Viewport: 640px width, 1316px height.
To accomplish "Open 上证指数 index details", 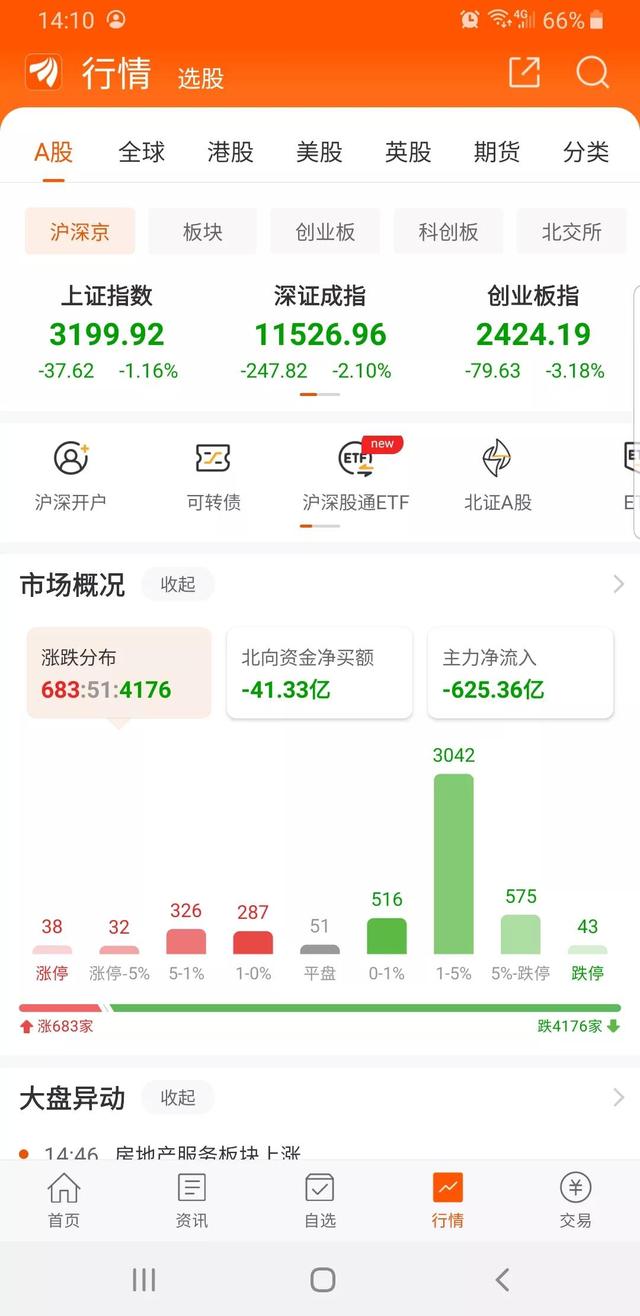I will (107, 333).
